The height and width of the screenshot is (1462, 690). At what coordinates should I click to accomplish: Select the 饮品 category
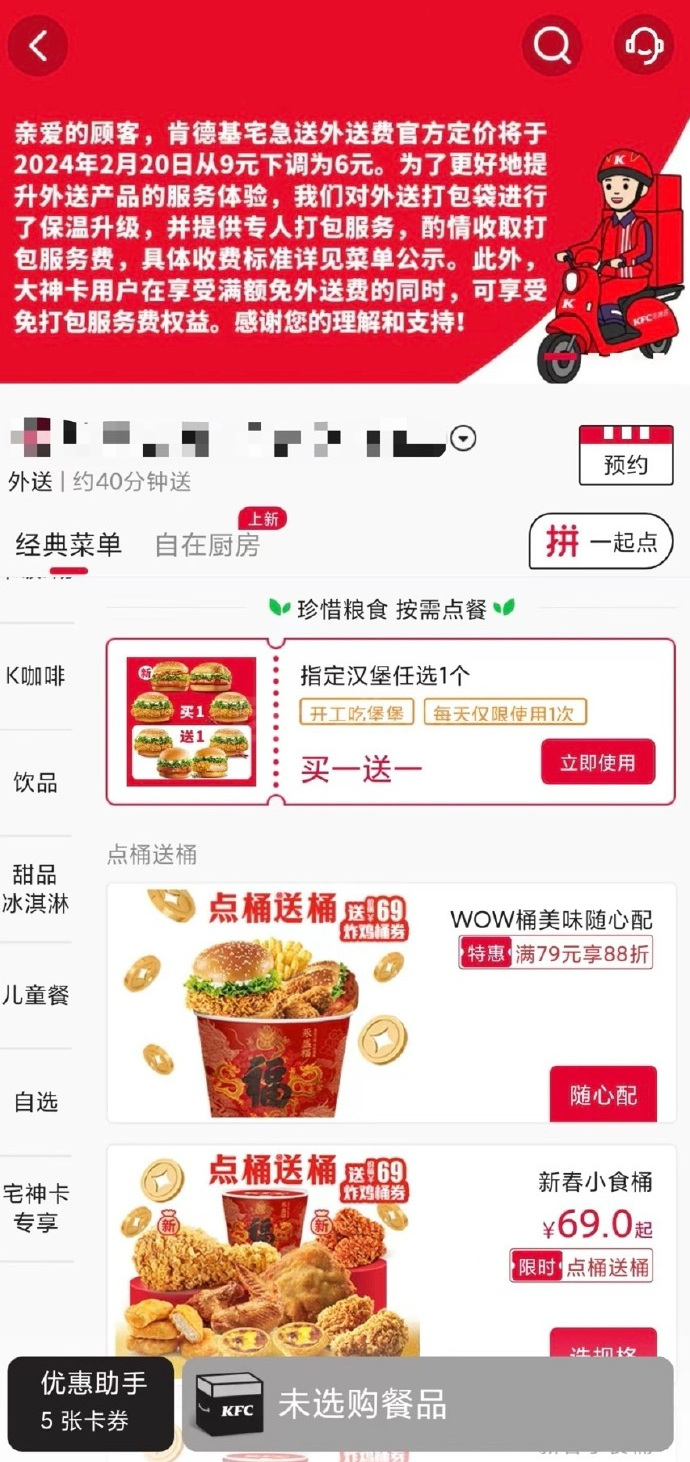pyautogui.click(x=36, y=782)
